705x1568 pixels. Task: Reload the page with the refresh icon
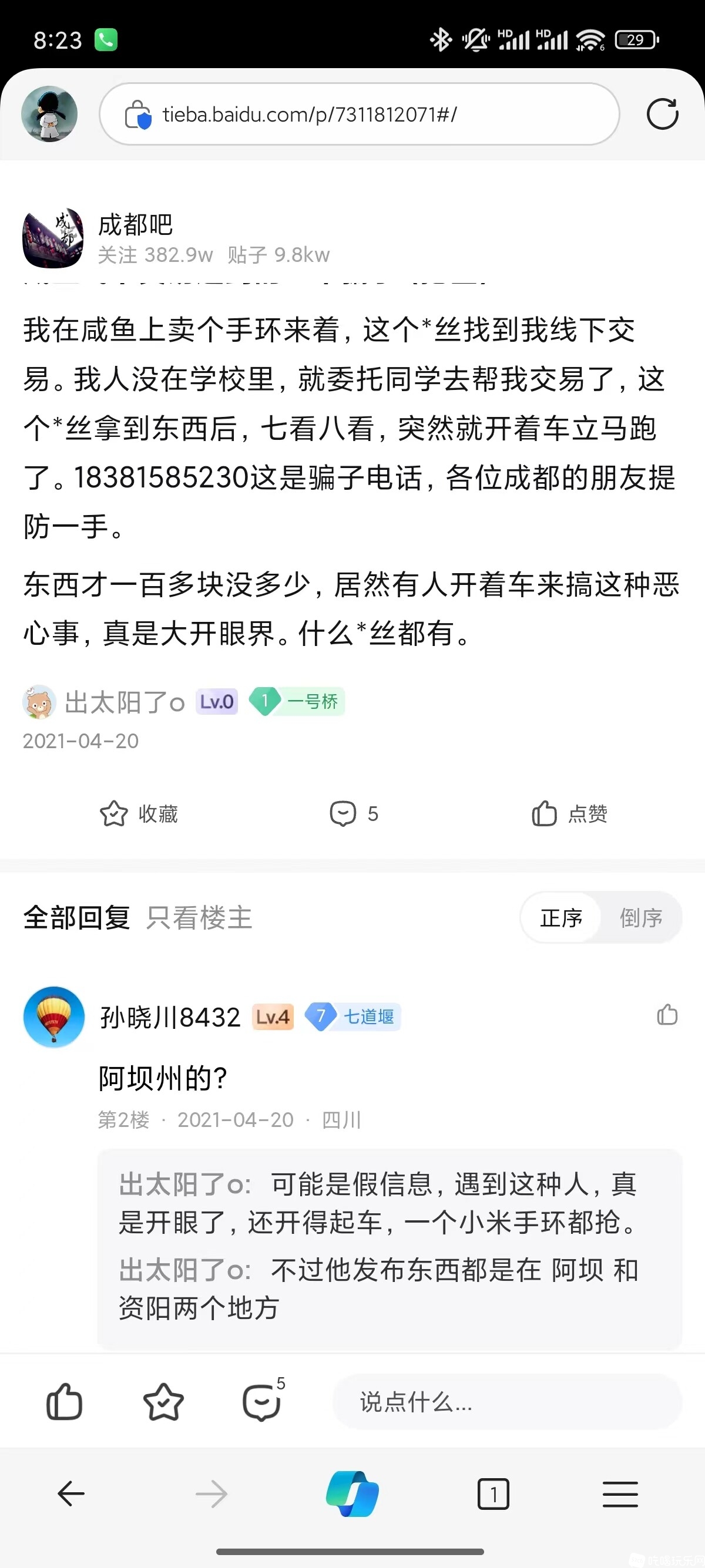point(662,114)
